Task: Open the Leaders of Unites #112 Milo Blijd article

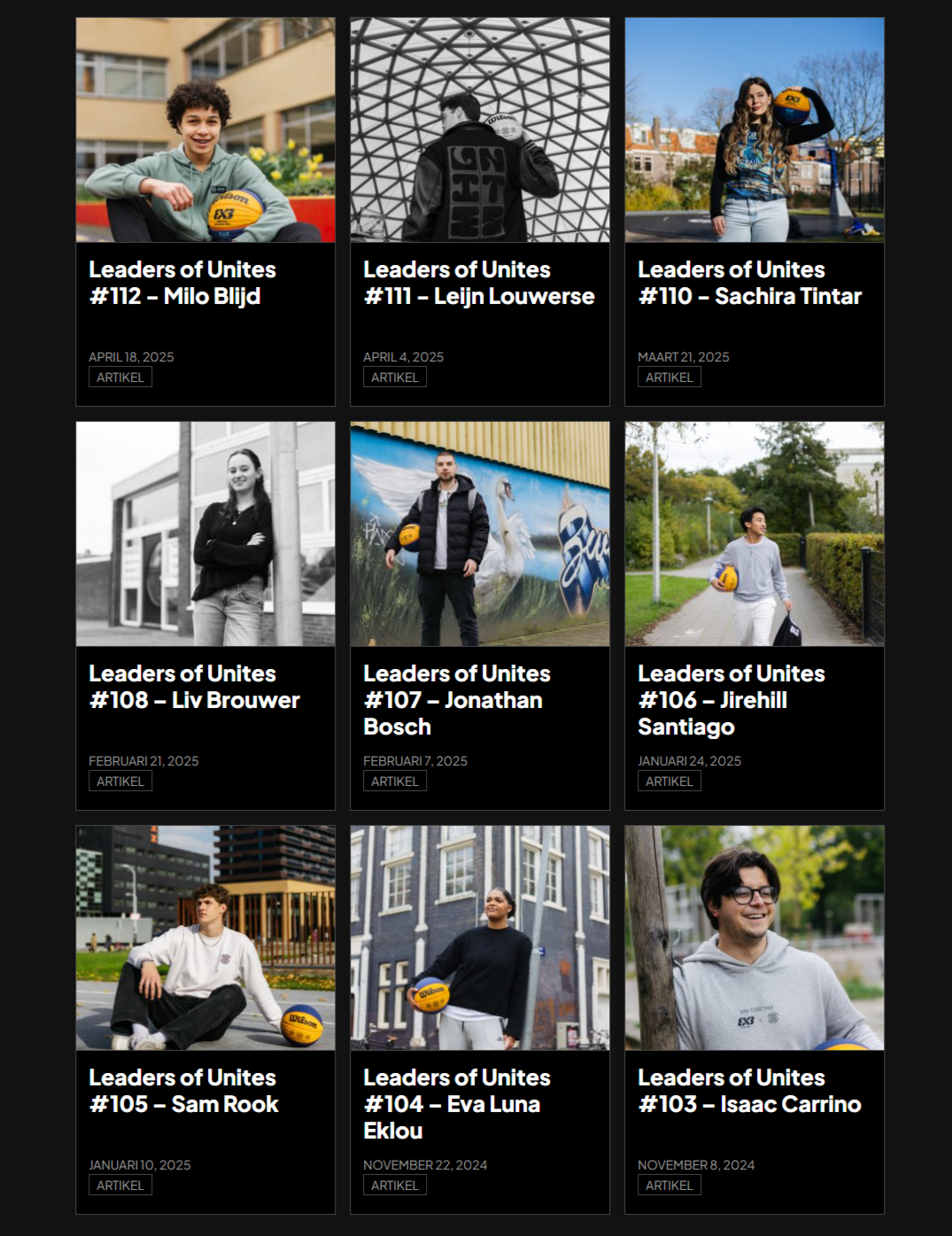Action: (x=182, y=283)
